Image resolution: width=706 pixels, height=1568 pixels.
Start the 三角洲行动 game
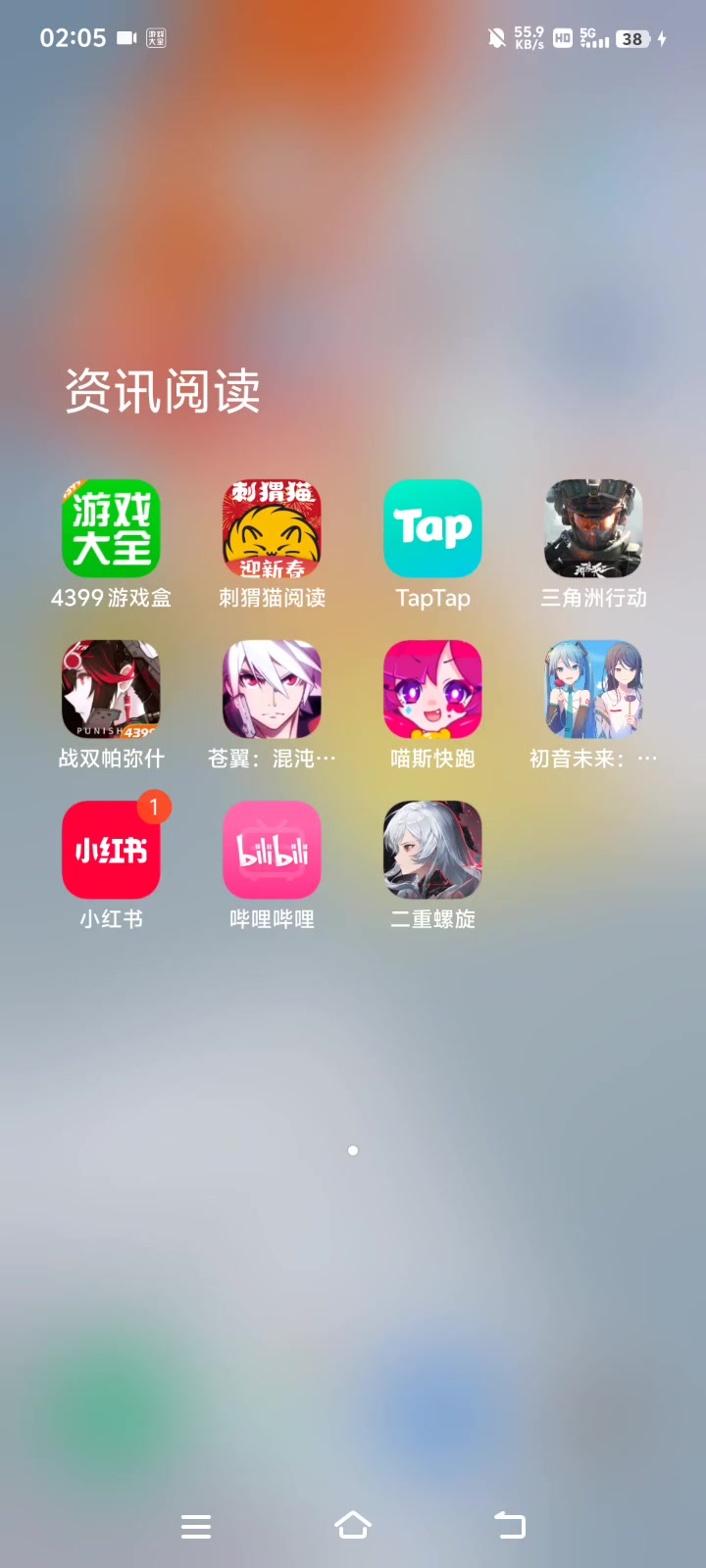593,529
